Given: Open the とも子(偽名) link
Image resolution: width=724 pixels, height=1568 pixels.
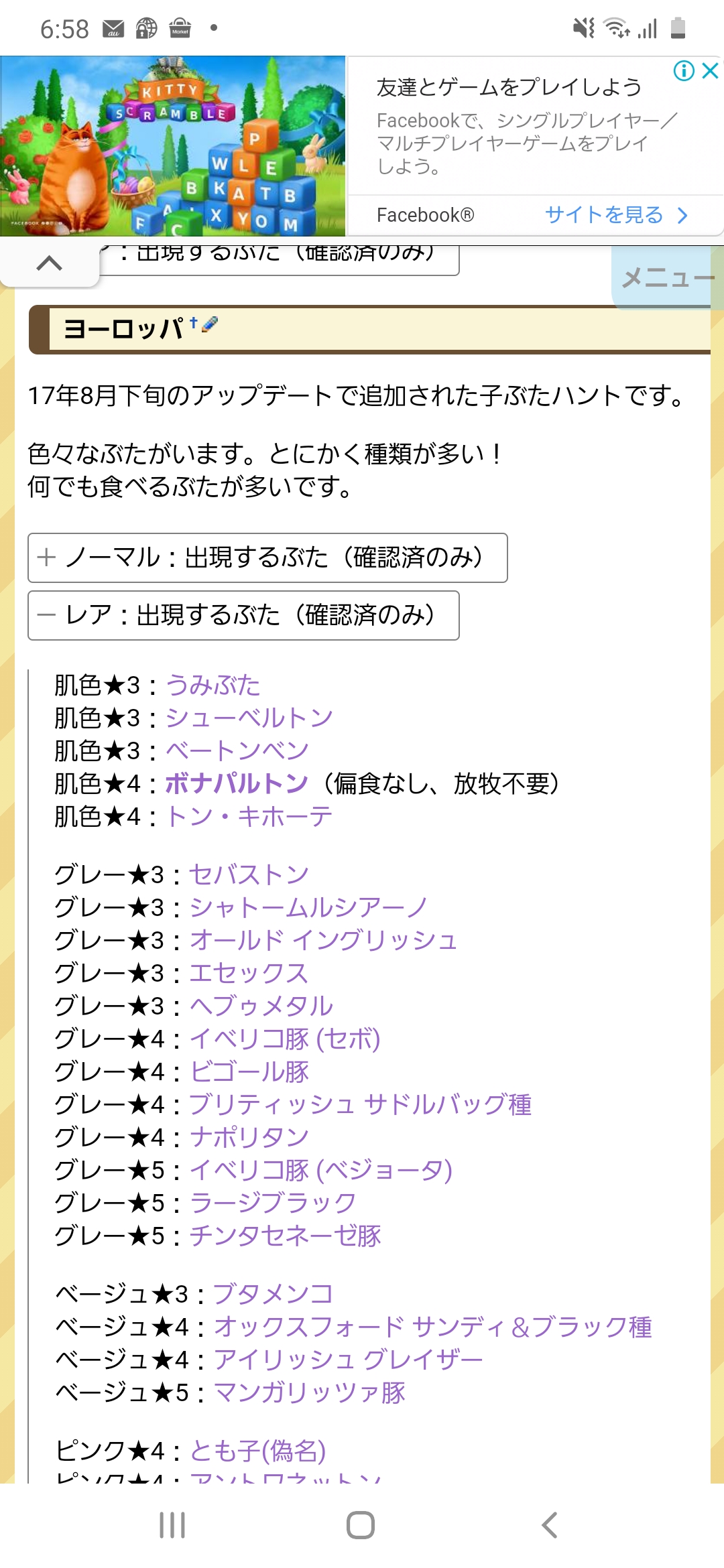Looking at the screenshot, I should [257, 1451].
